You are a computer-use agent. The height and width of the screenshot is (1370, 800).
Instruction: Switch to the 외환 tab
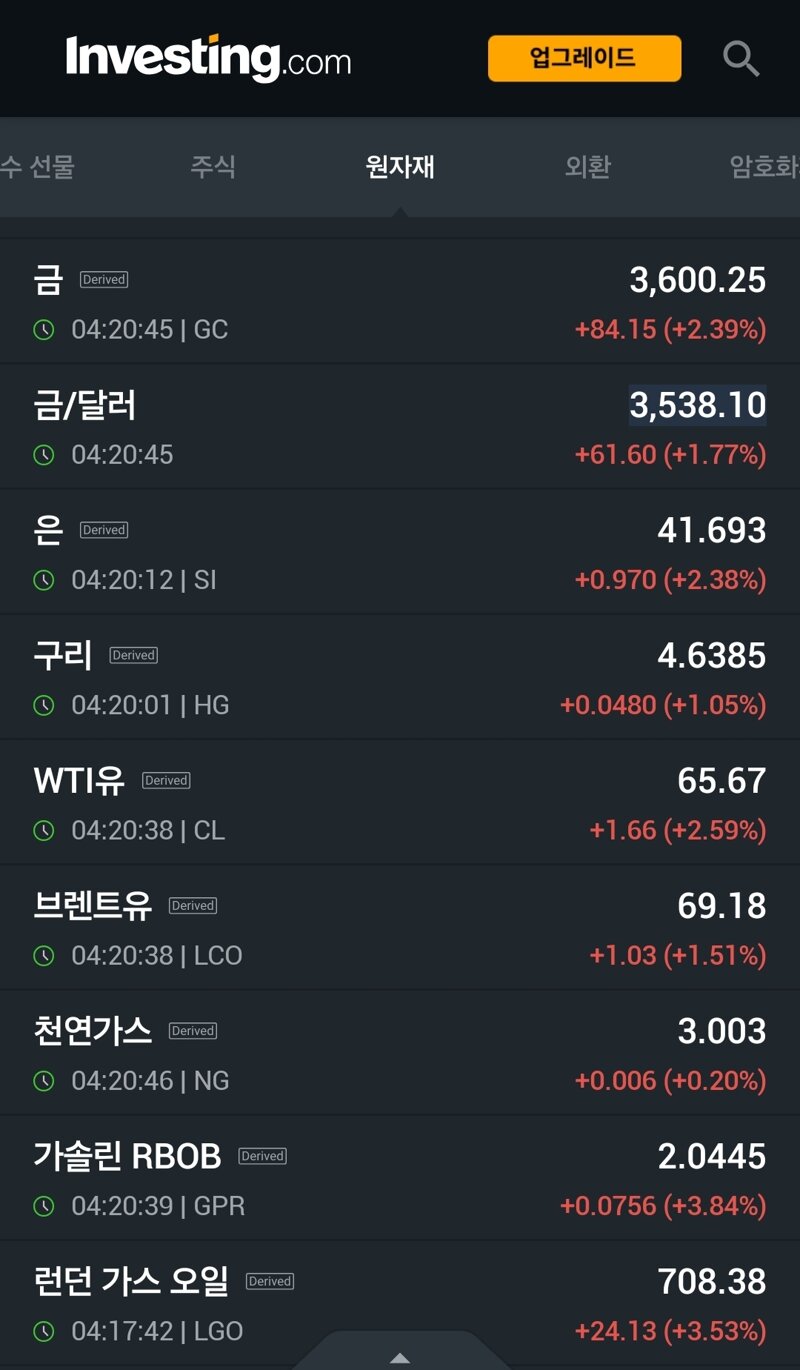pyautogui.click(x=587, y=166)
